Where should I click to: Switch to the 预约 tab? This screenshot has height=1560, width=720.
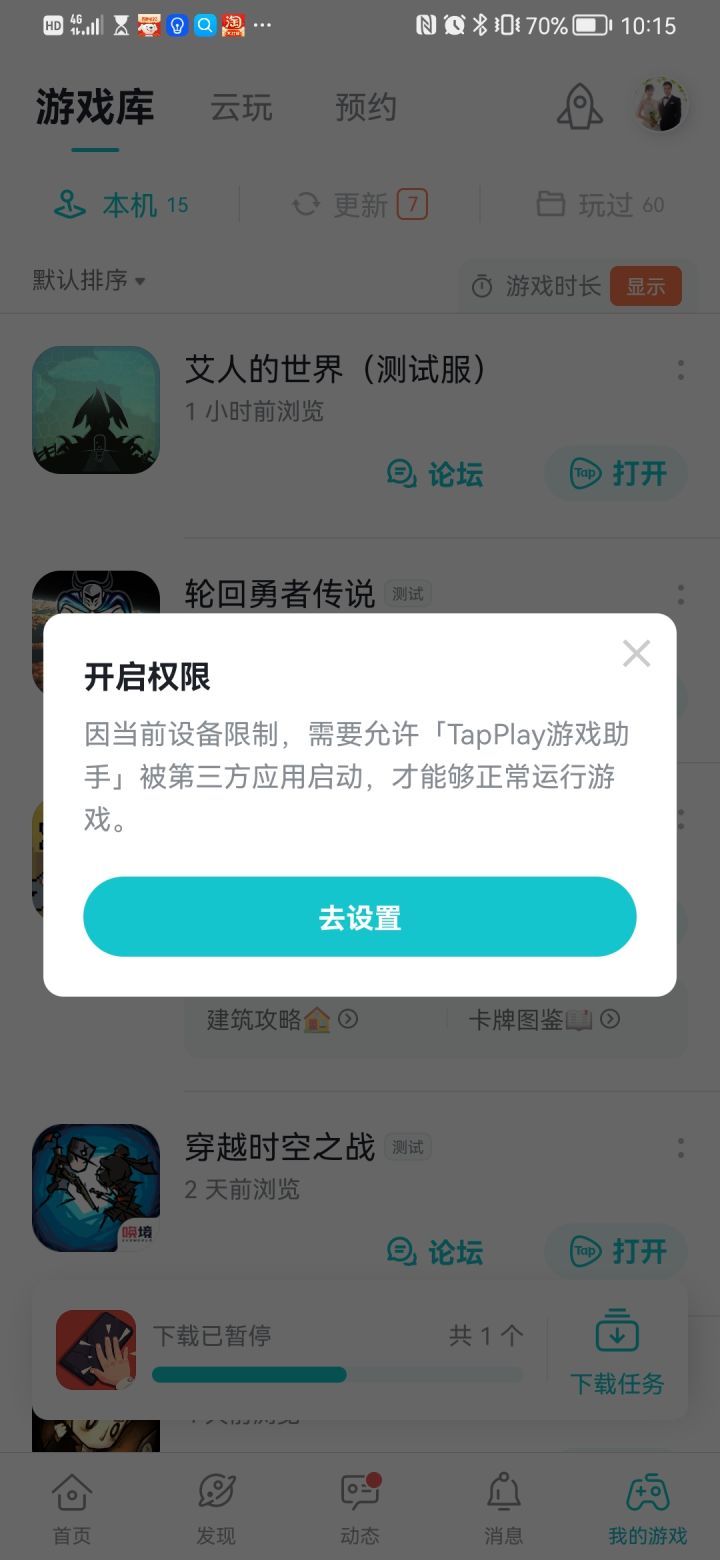click(x=366, y=107)
